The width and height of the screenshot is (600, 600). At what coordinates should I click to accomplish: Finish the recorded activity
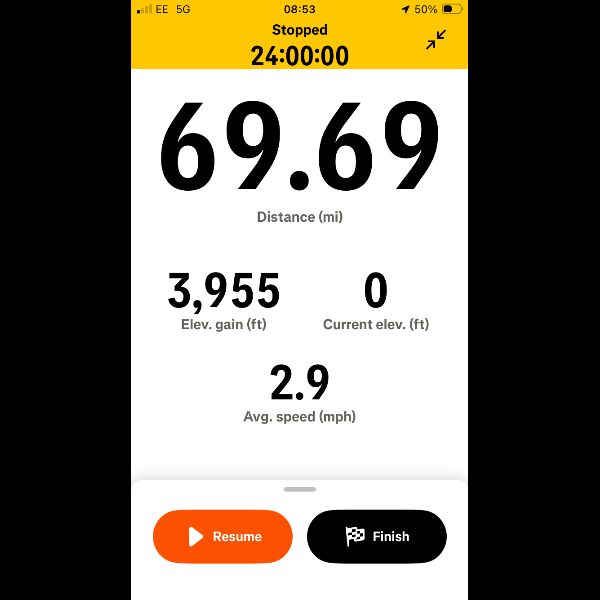point(377,537)
